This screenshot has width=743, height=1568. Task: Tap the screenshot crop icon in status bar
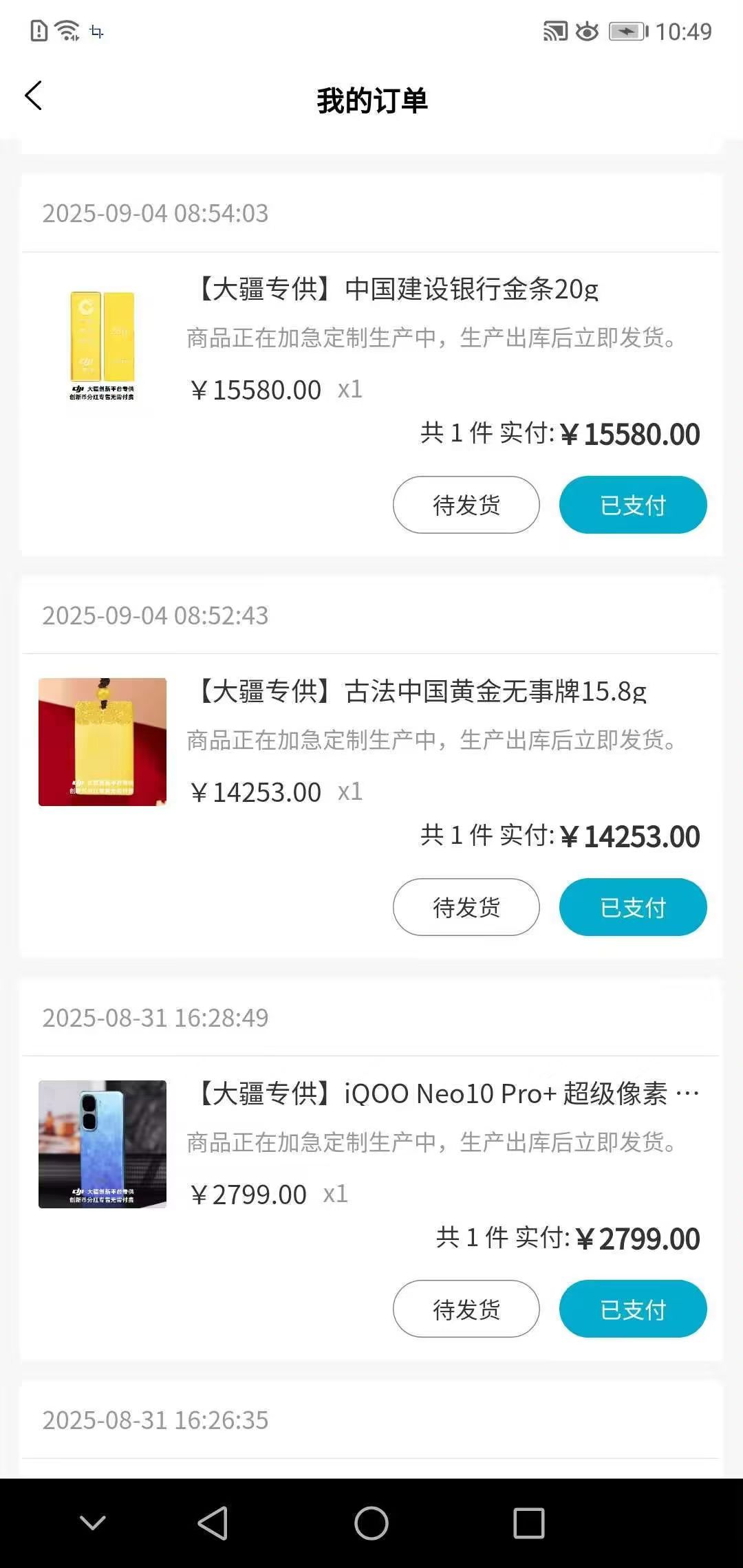point(96,32)
